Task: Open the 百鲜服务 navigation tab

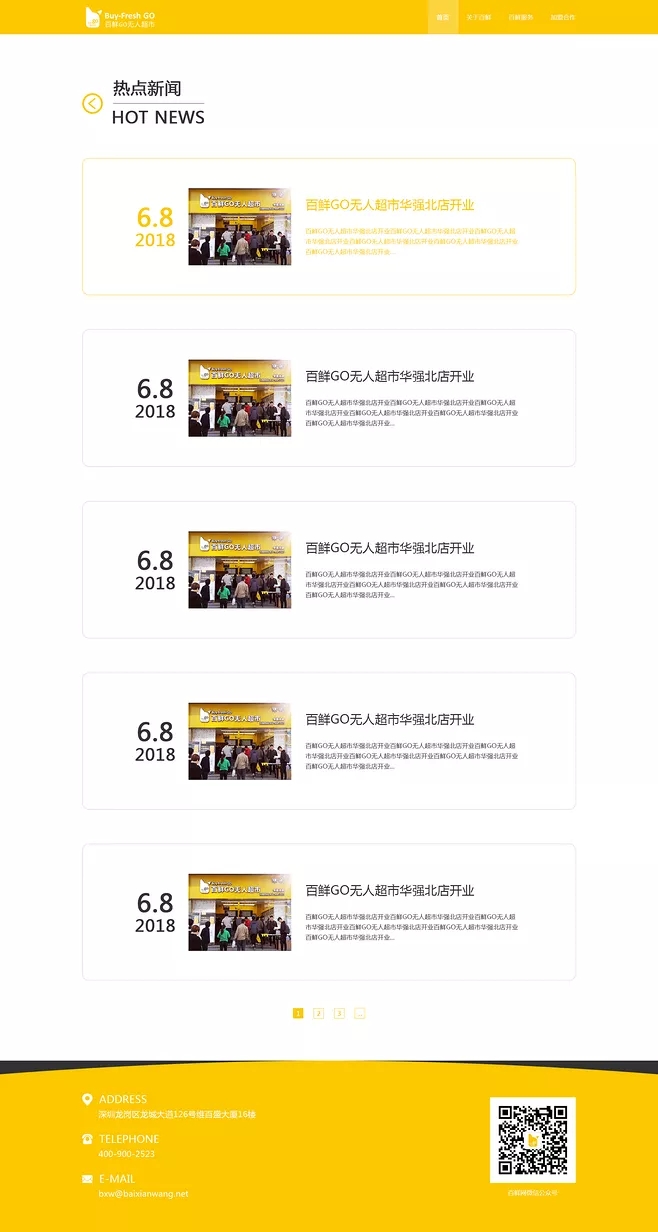Action: tap(521, 17)
